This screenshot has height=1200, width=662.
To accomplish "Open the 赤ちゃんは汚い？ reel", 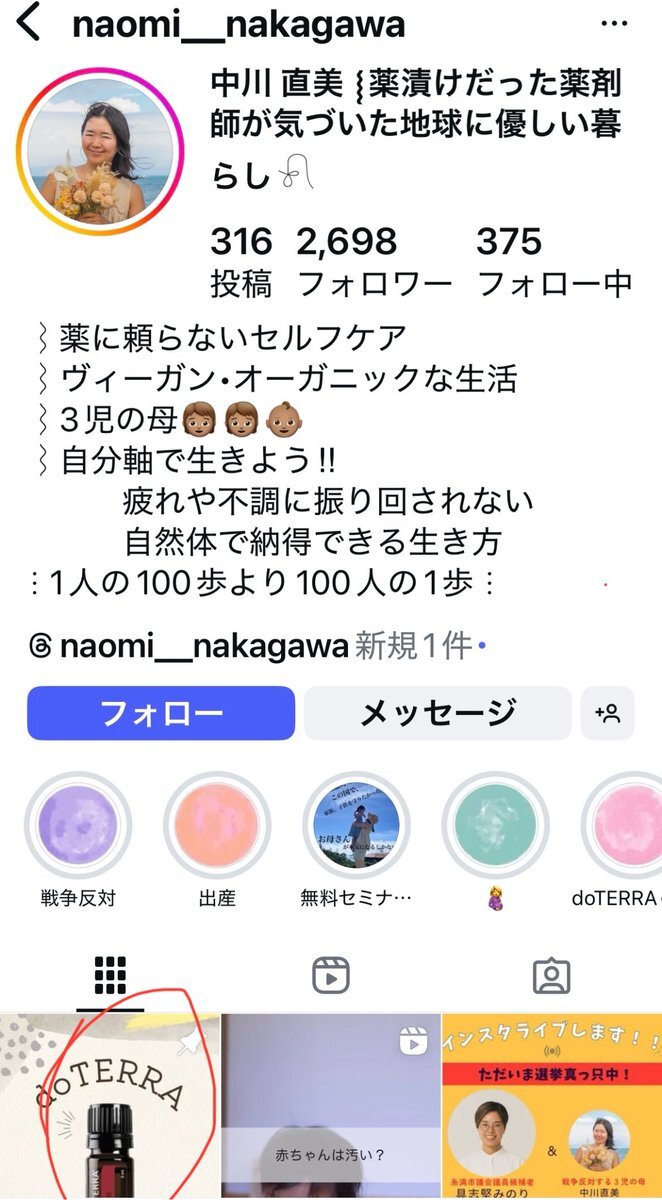I will click(x=330, y=1107).
